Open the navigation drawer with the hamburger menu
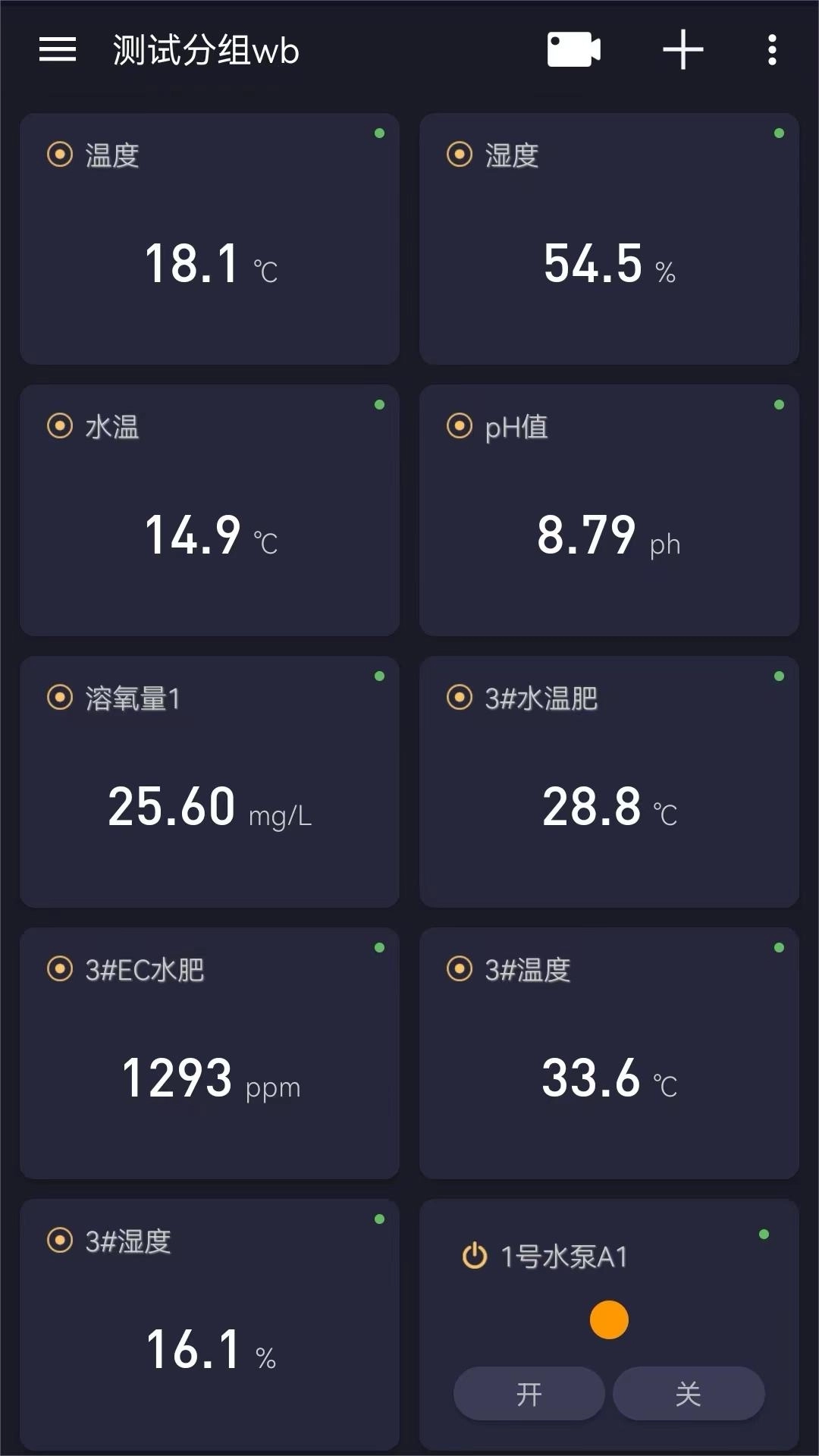 (x=55, y=49)
